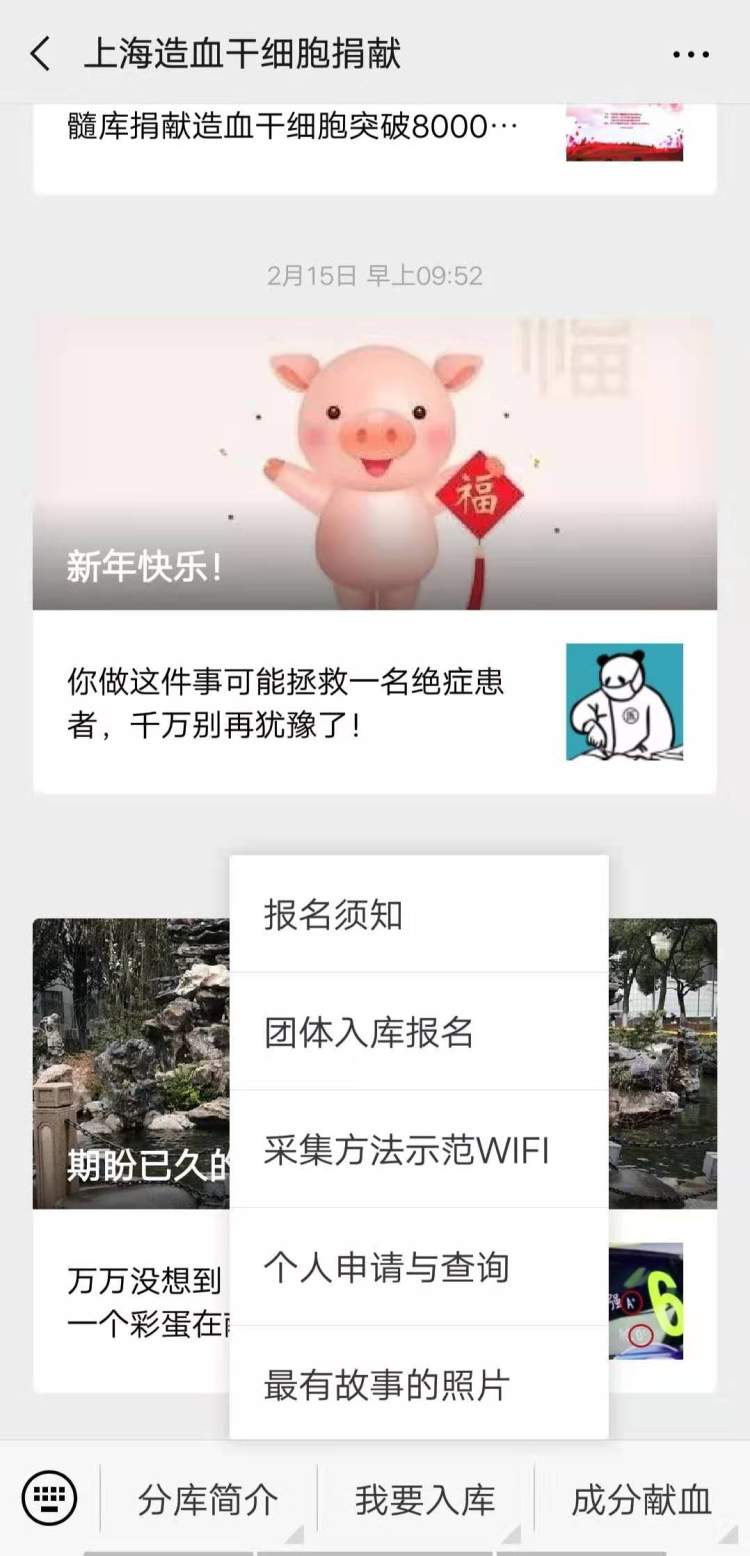750x1556 pixels.
Task: Select 个人申请与查询 option
Action: (x=419, y=1267)
